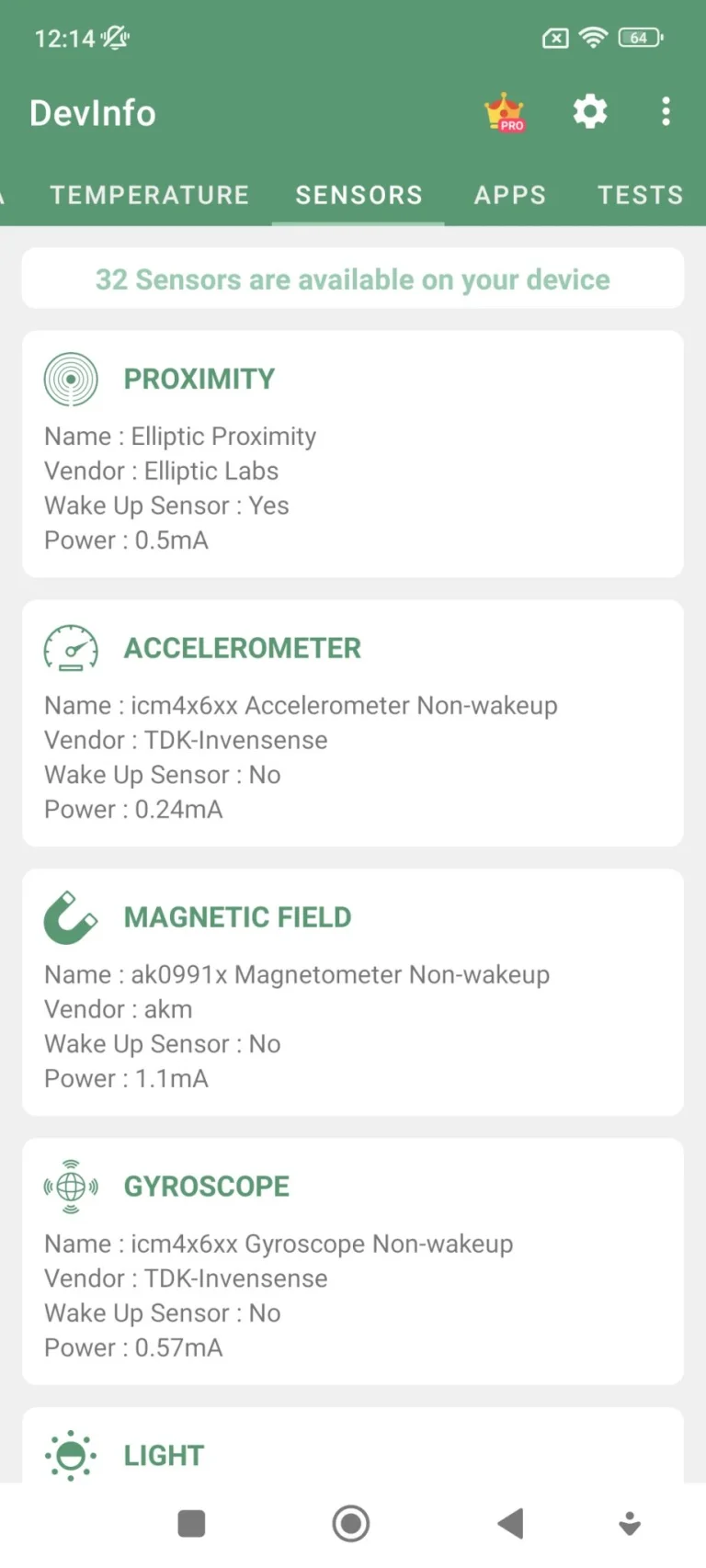Tap the Magnetic Field magnet icon

coord(71,916)
